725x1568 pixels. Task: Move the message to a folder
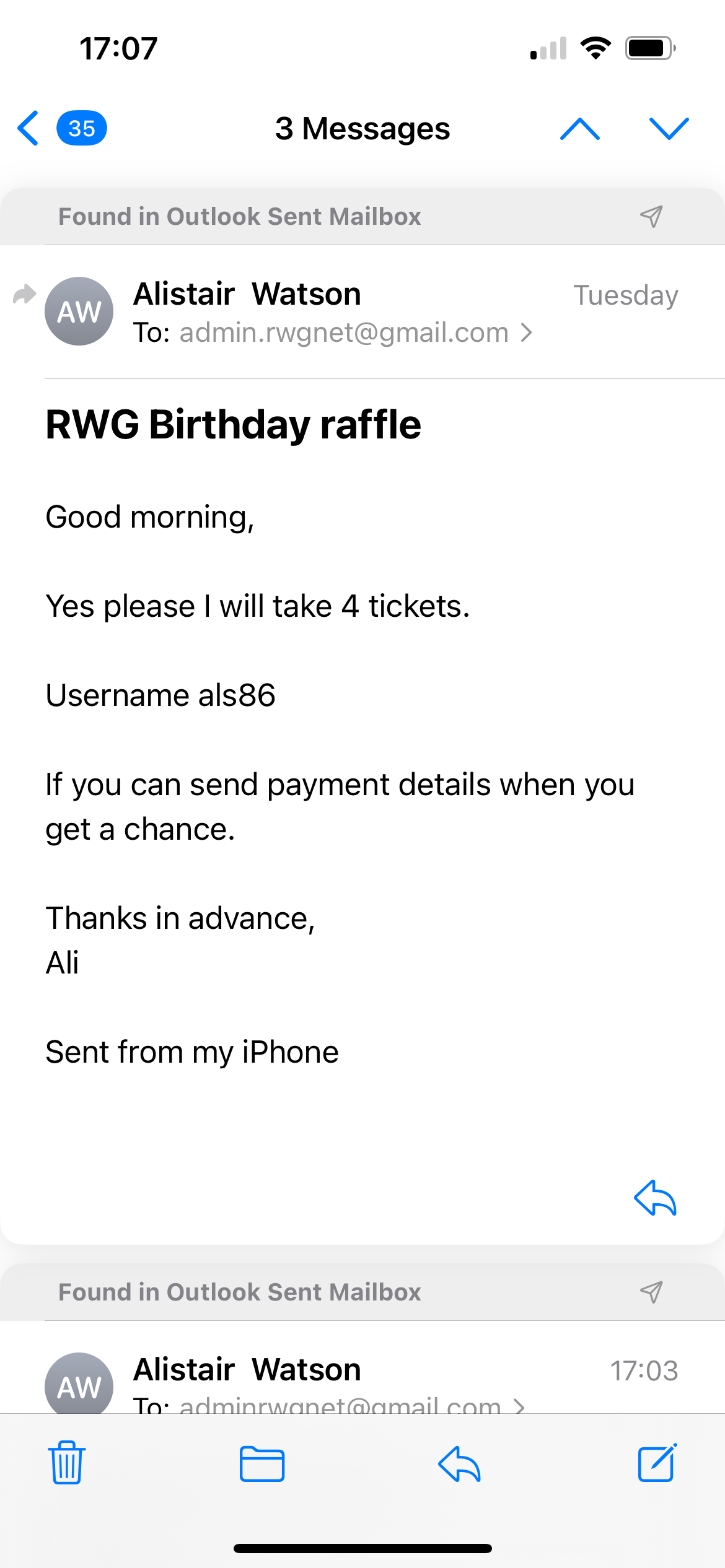tap(262, 1463)
